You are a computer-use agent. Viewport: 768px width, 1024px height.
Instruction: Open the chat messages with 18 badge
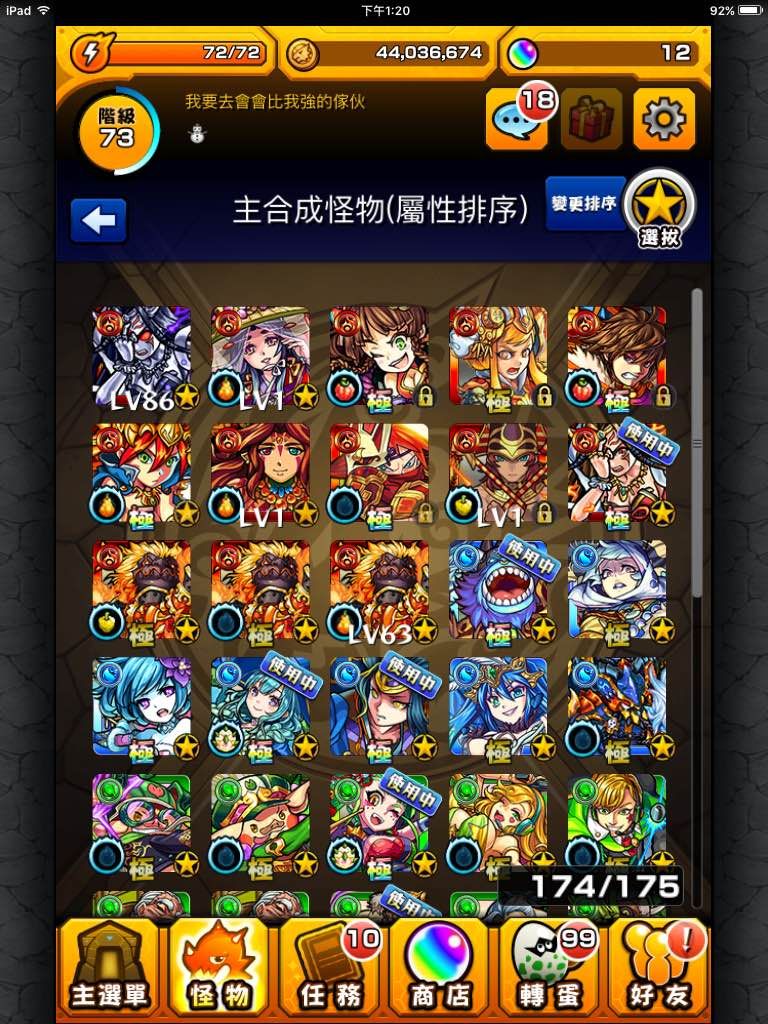coord(516,121)
